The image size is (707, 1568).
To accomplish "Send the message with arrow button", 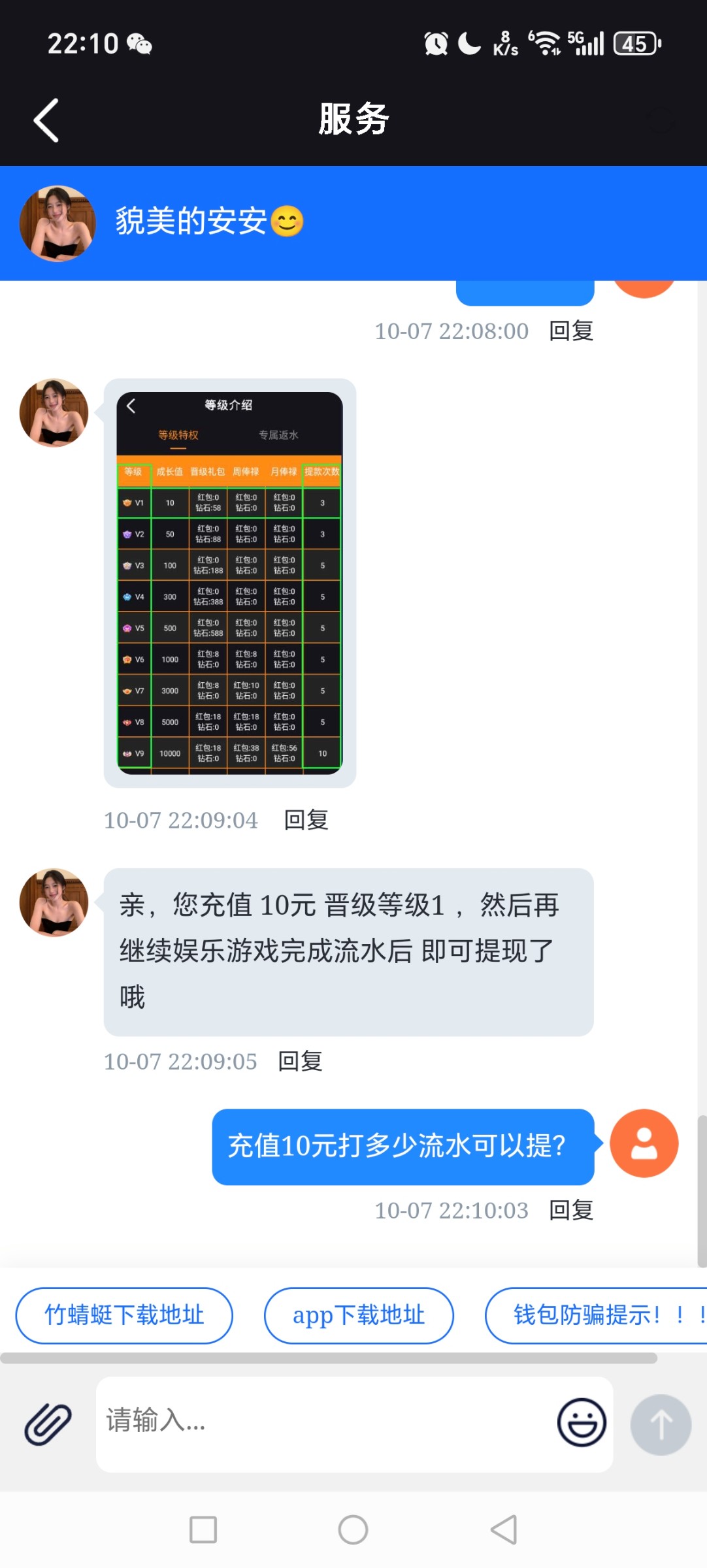I will [660, 1424].
